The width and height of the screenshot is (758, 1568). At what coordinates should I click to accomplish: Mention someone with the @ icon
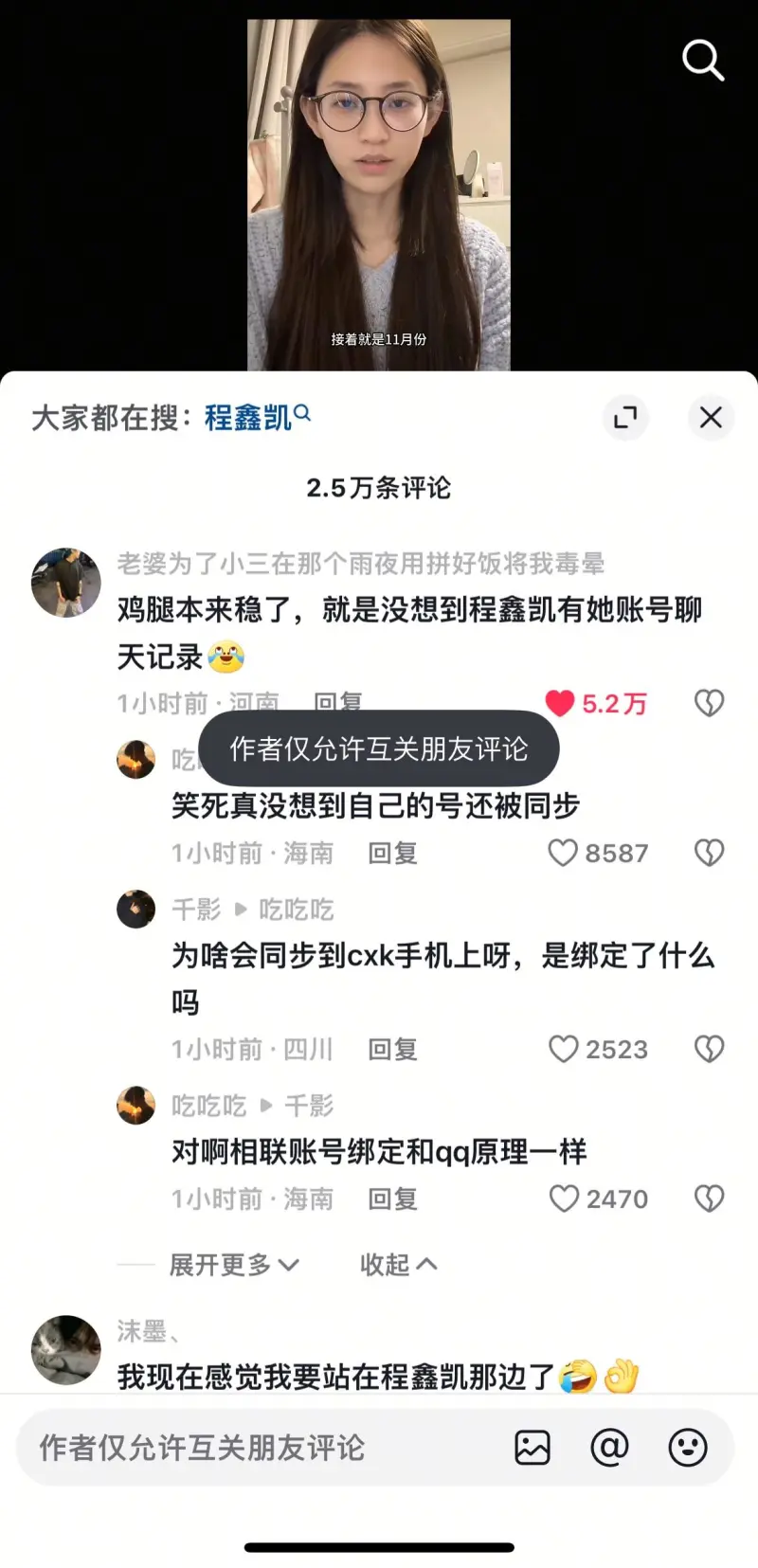pos(609,1448)
